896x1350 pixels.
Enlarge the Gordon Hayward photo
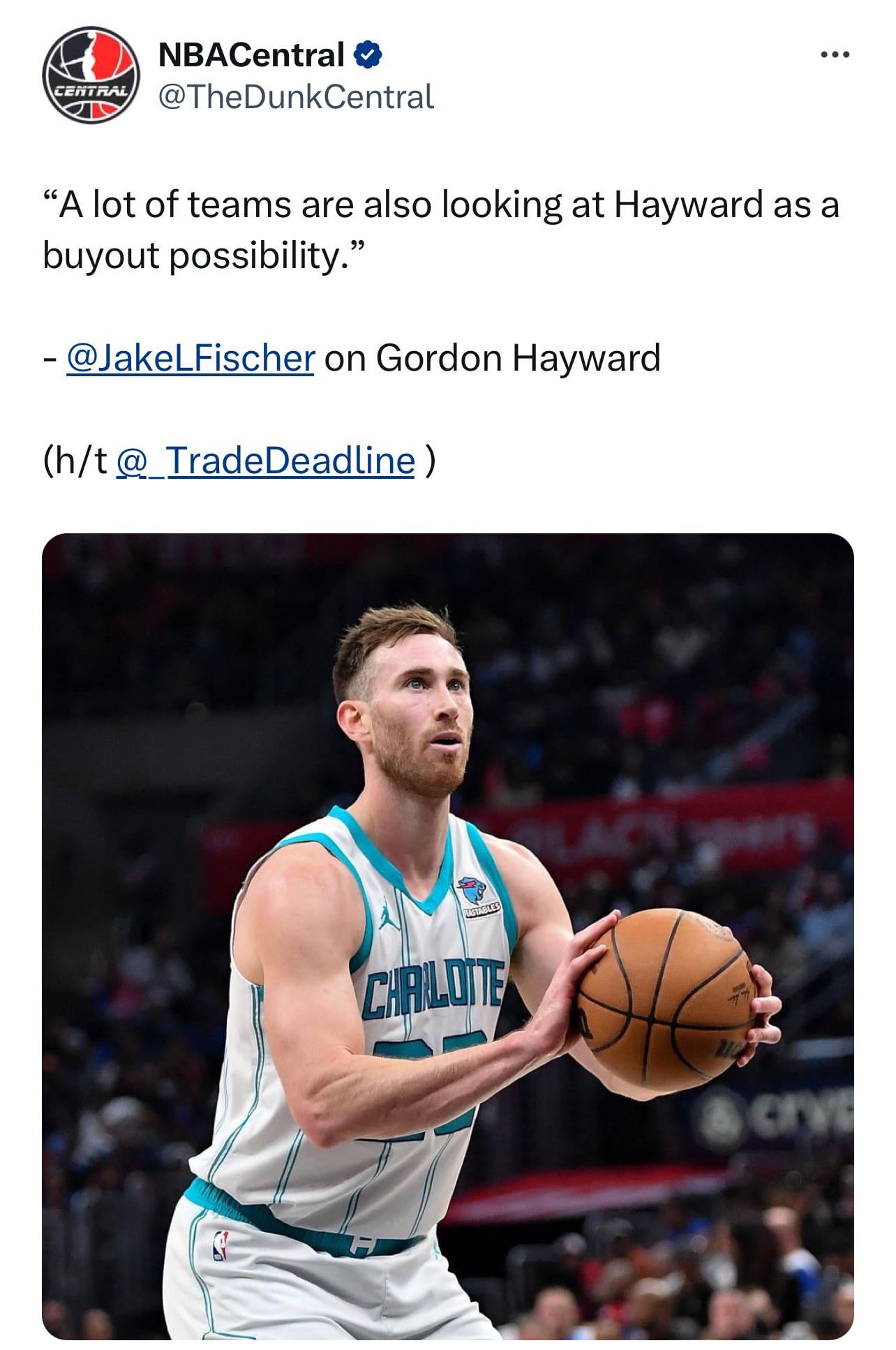point(447,935)
